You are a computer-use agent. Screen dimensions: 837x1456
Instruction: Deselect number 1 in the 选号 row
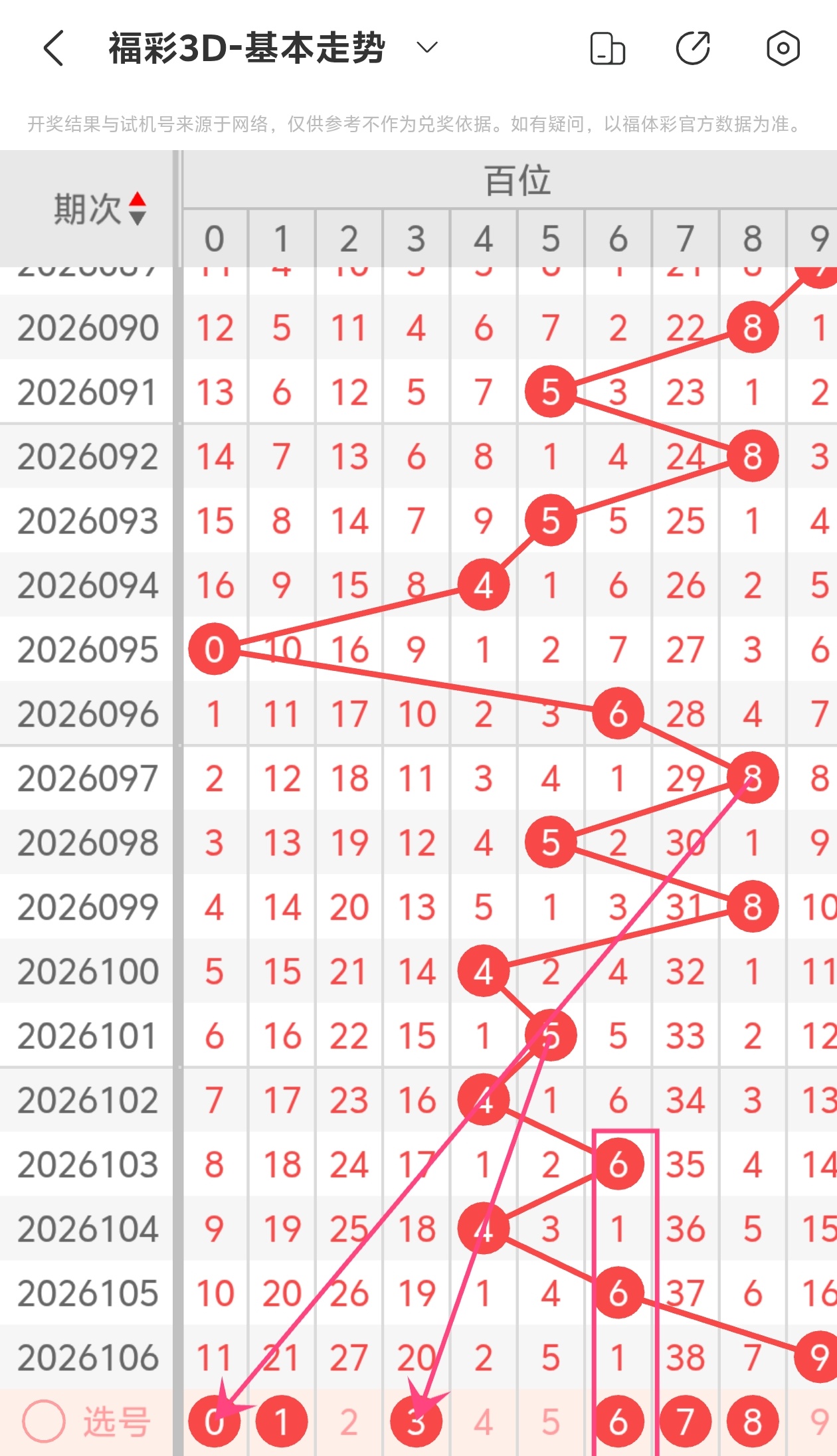(x=282, y=1422)
